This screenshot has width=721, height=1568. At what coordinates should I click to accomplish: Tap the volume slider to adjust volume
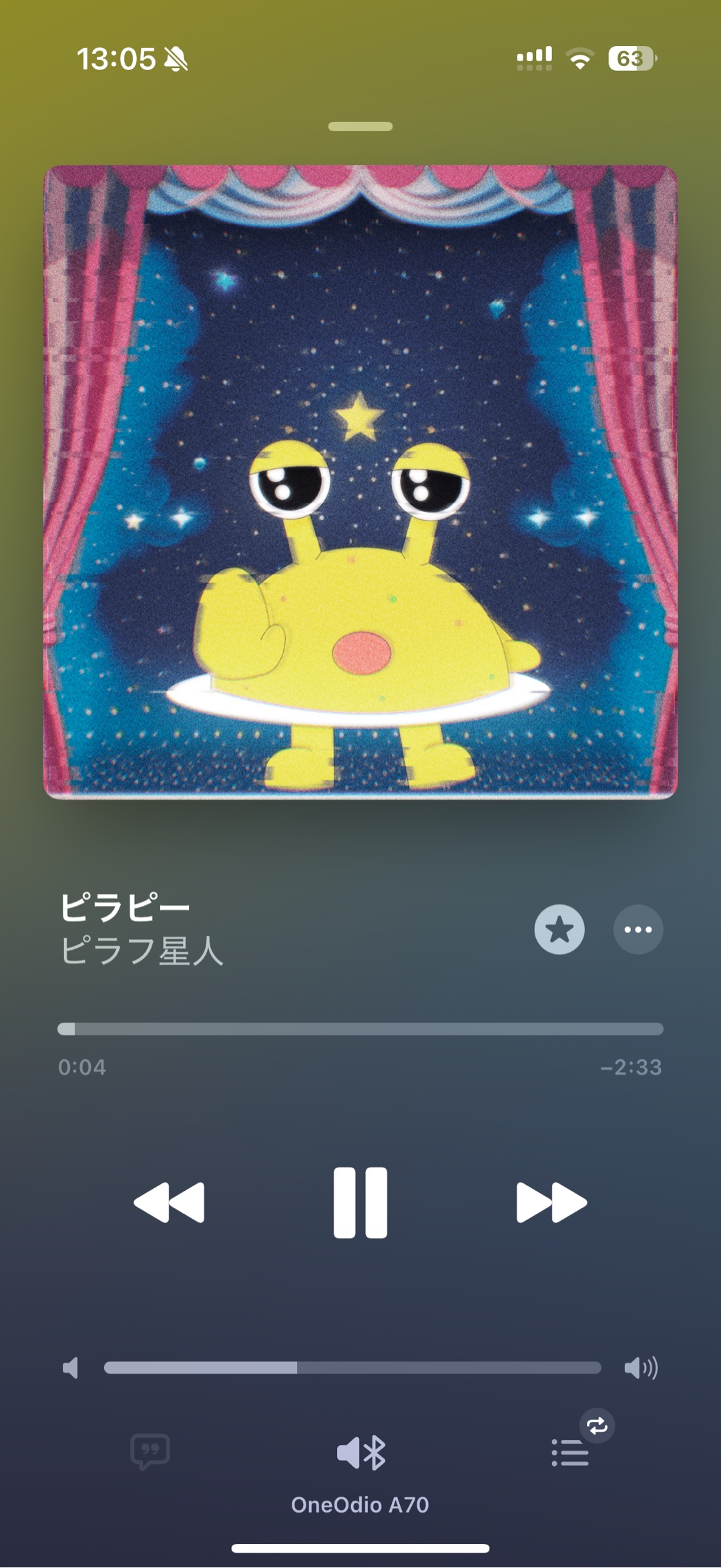point(352,1368)
